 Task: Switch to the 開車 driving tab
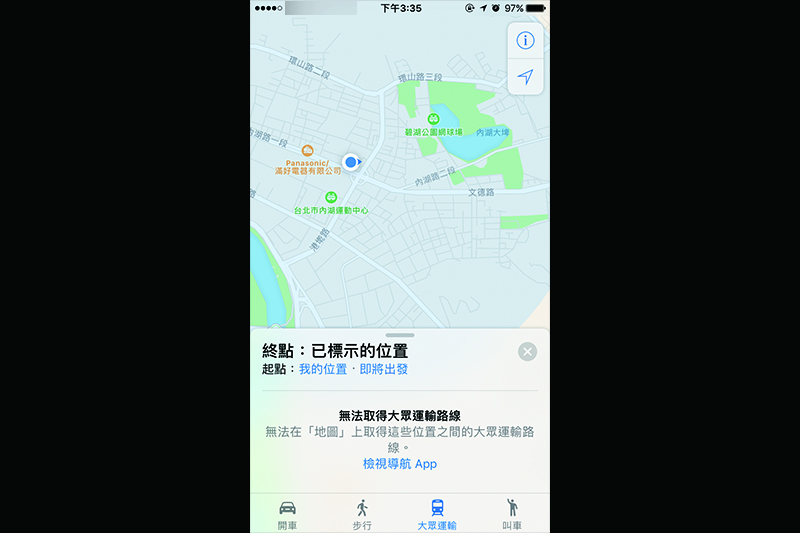(x=287, y=513)
